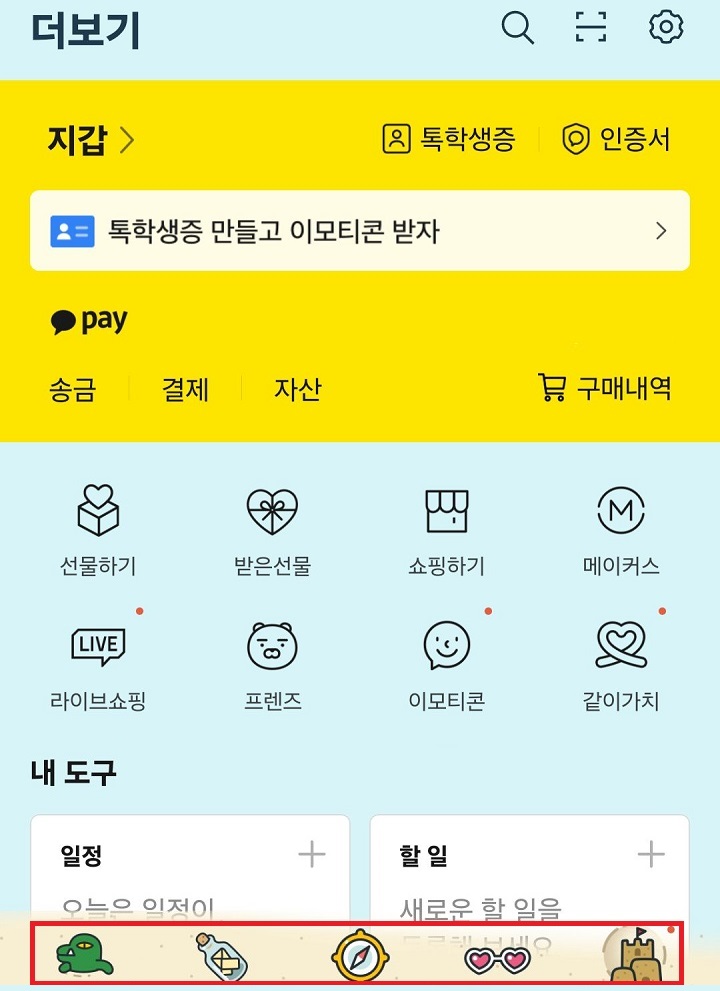Screen dimensions: 720x991
Task: Open the search magnifier icon
Action: click(x=518, y=29)
